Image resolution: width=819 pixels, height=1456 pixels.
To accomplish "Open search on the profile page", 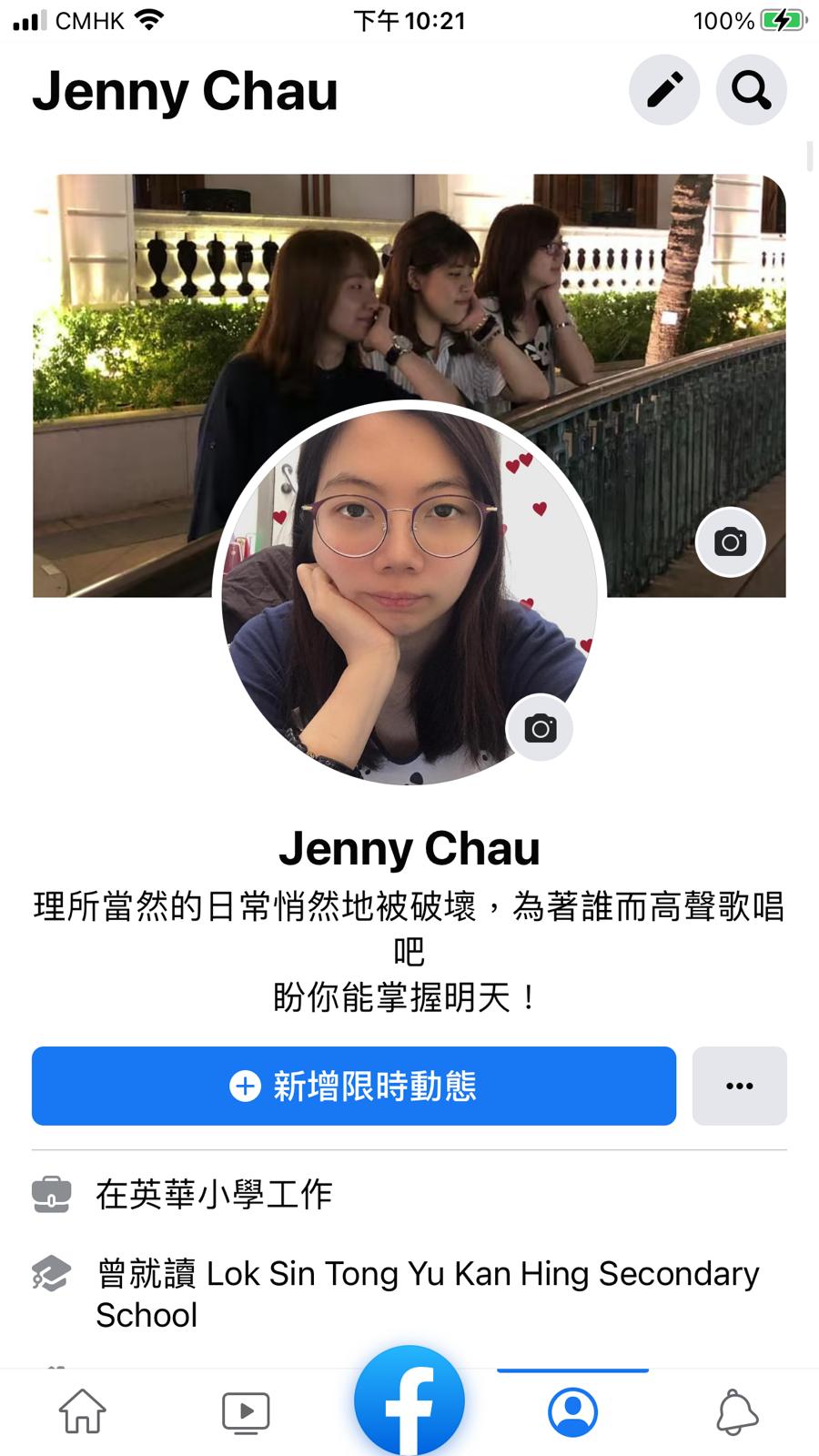I will pyautogui.click(x=752, y=90).
